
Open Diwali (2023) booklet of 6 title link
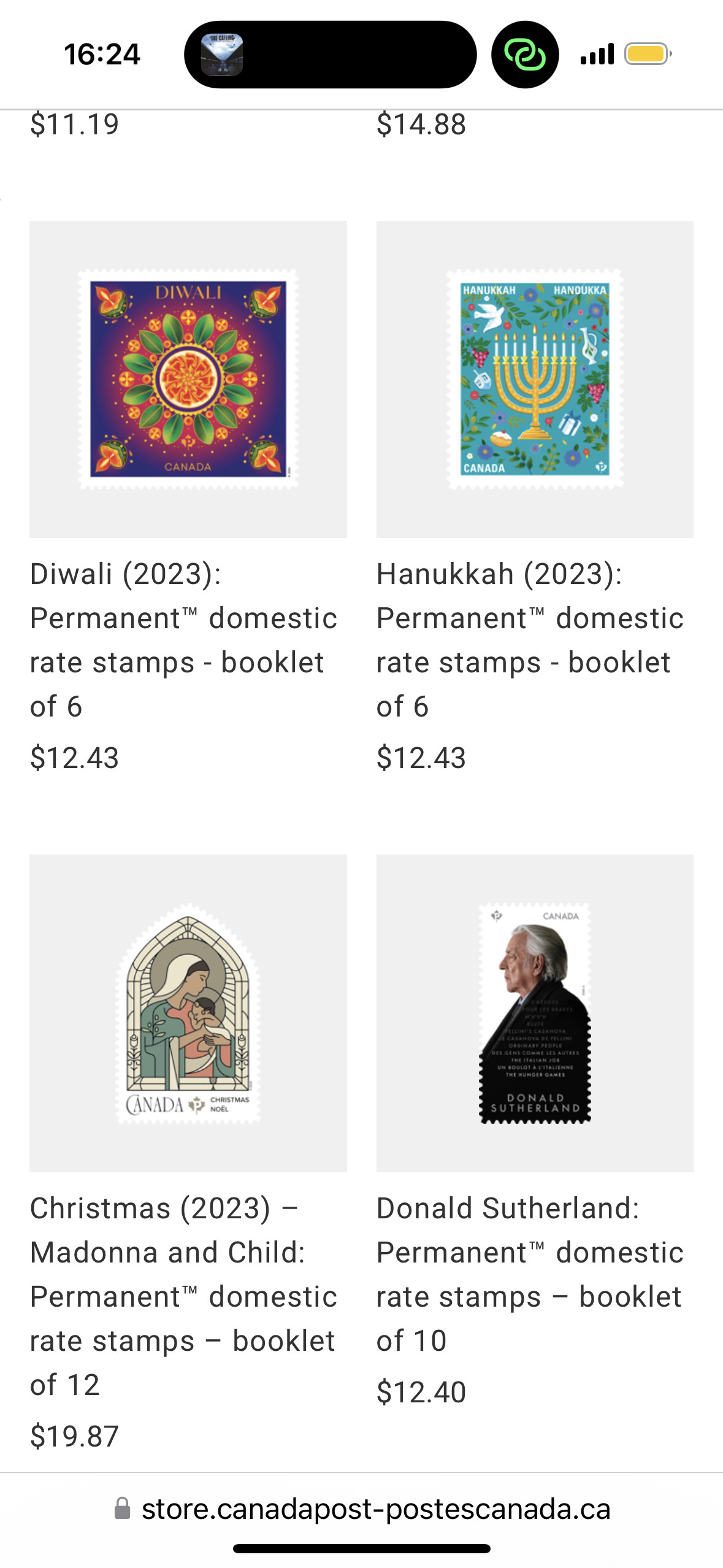pyautogui.click(x=183, y=640)
